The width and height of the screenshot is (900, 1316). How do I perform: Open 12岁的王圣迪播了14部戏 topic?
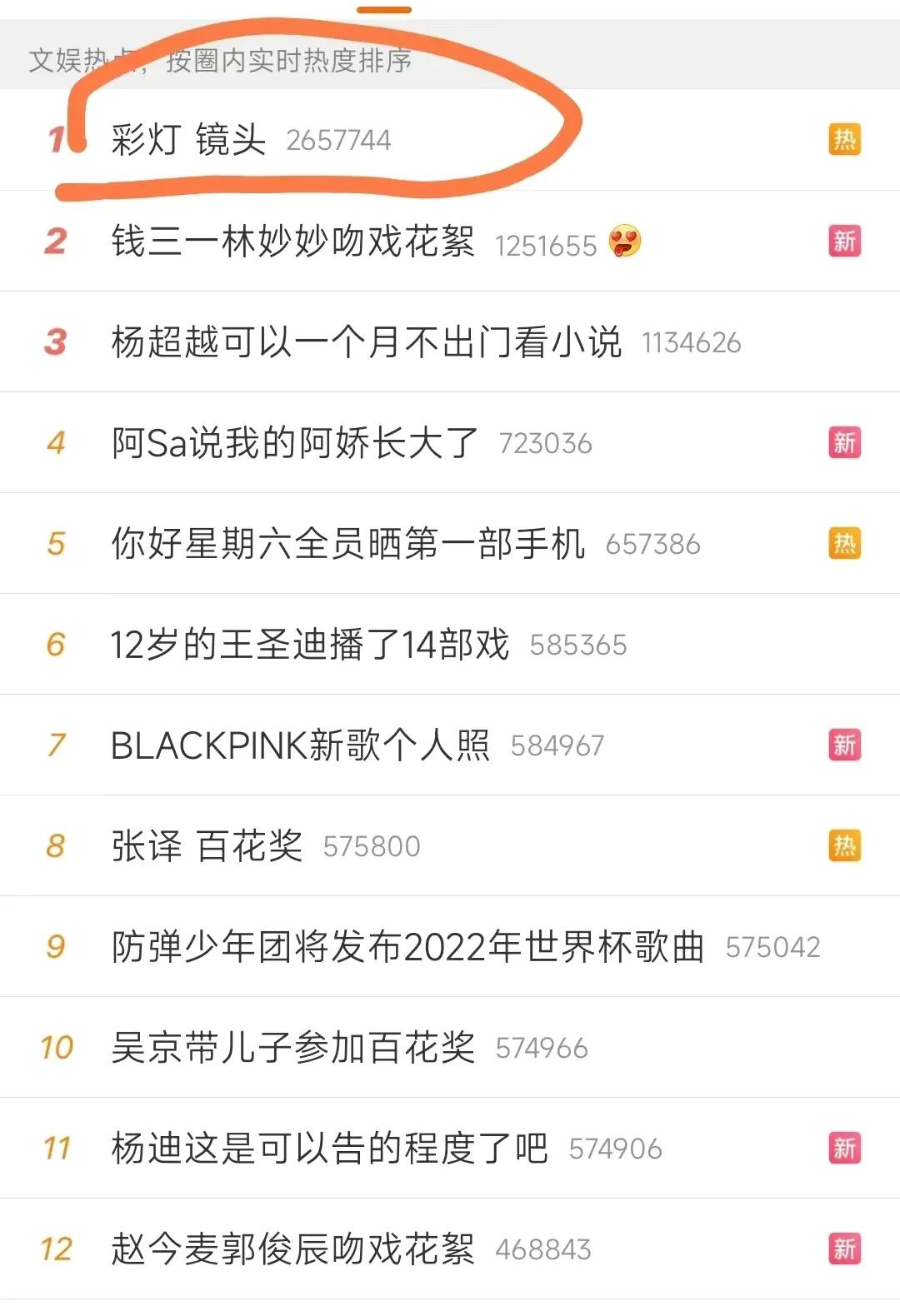(309, 645)
